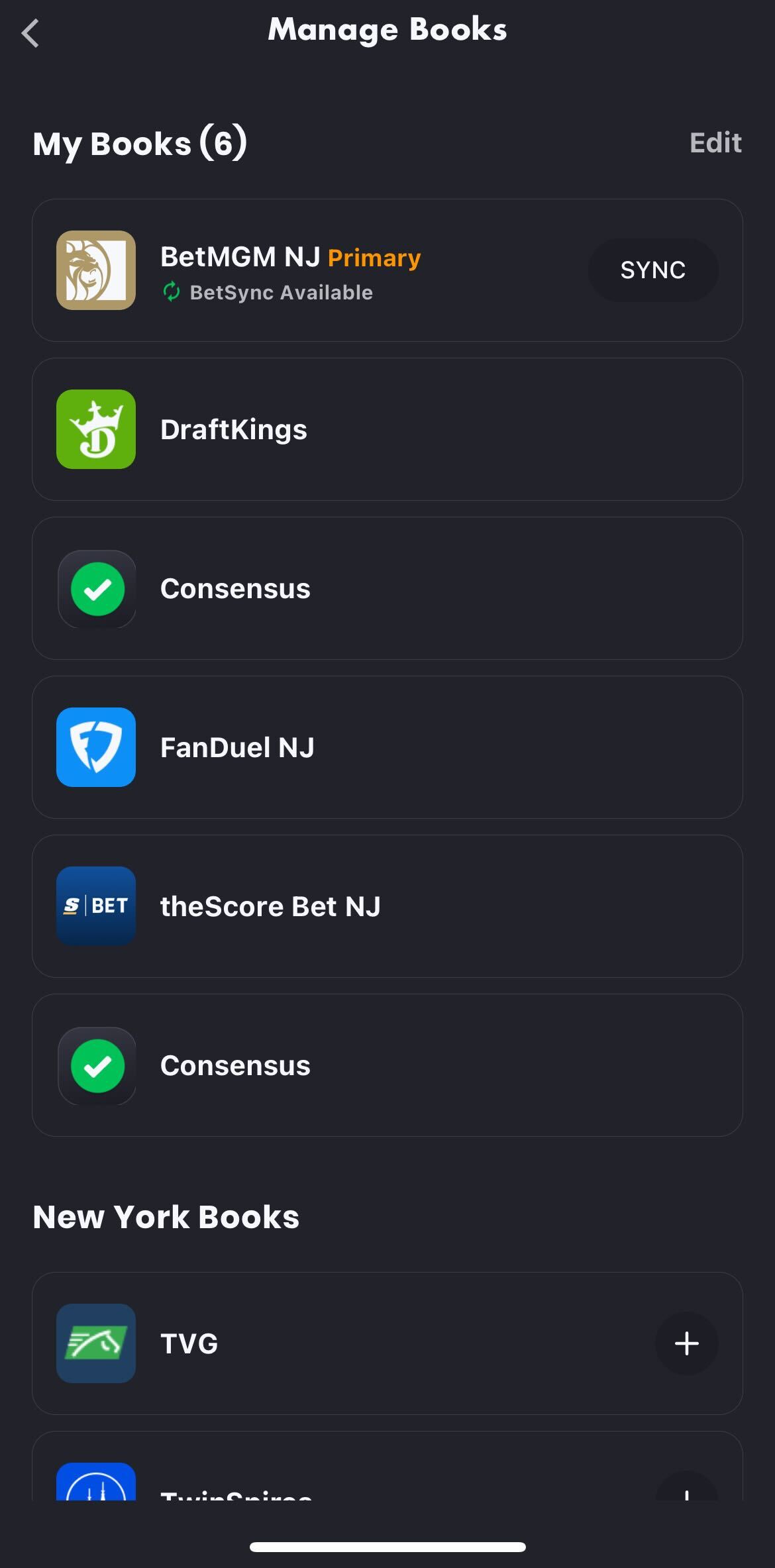Select the FanDuel NJ book

tap(387, 747)
